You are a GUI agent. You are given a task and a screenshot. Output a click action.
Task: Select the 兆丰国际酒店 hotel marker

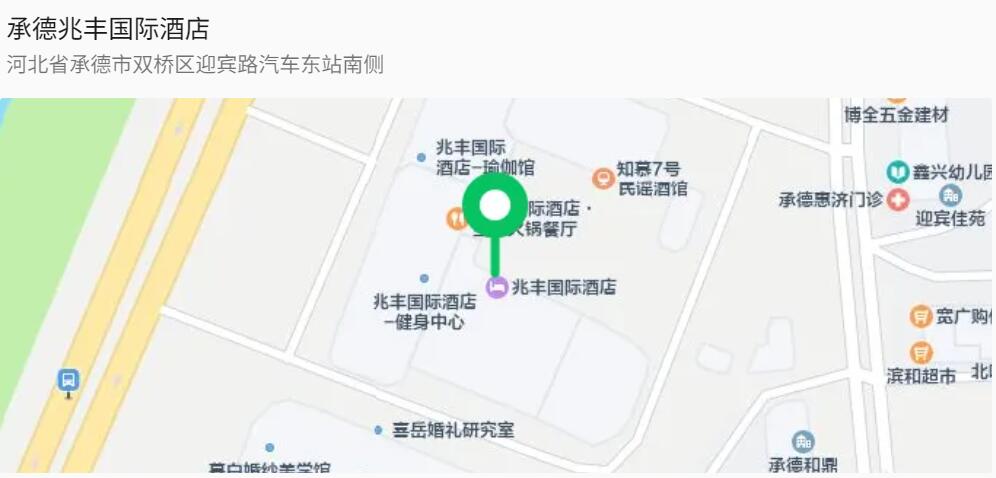click(x=497, y=288)
